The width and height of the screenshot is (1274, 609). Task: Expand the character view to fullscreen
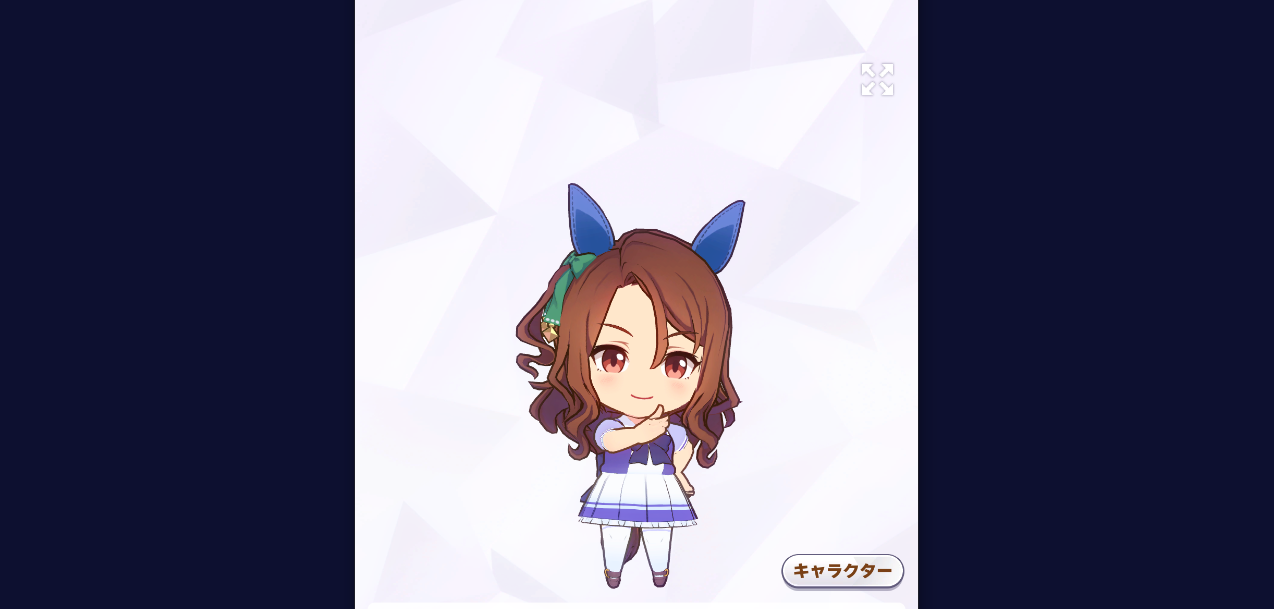877,79
